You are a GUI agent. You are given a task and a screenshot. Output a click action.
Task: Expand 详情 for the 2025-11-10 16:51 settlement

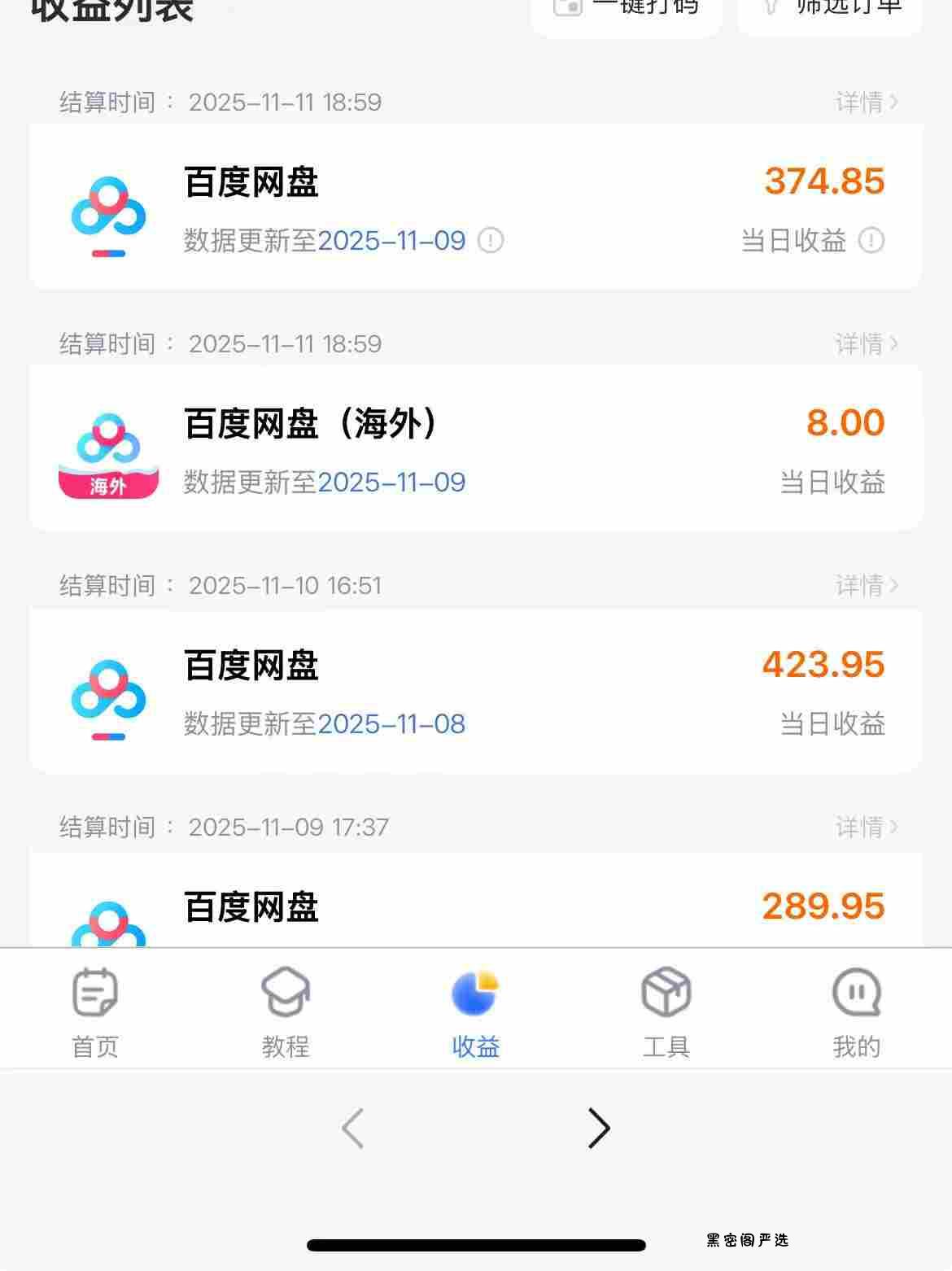865,585
